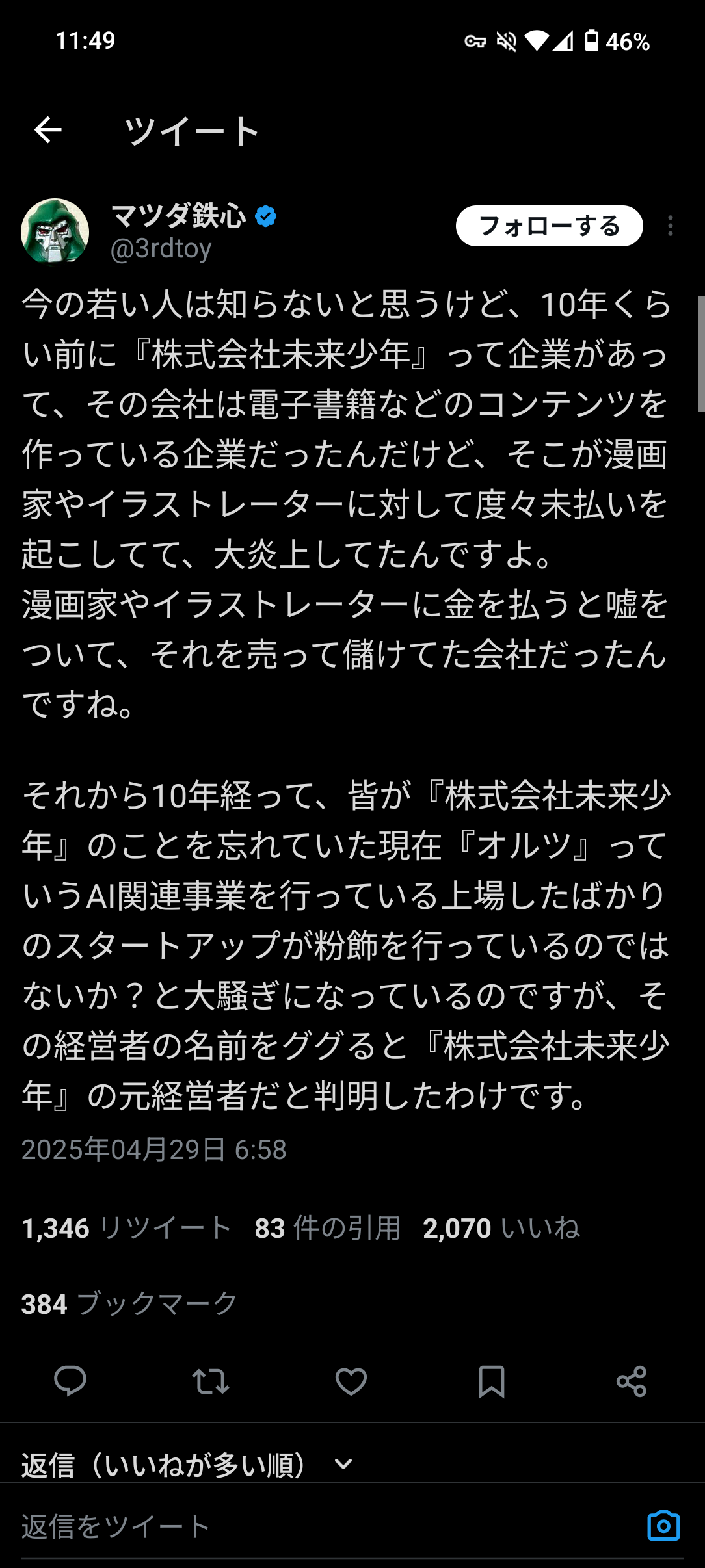705x1568 pixels.
Task: Tap the フォローする button
Action: click(549, 226)
